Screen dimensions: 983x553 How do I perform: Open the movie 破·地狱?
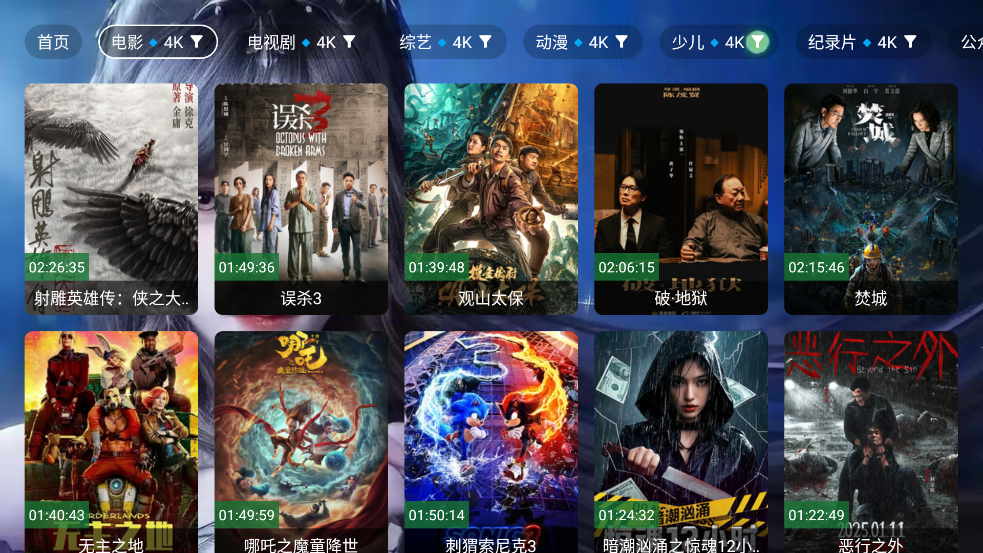coord(681,198)
